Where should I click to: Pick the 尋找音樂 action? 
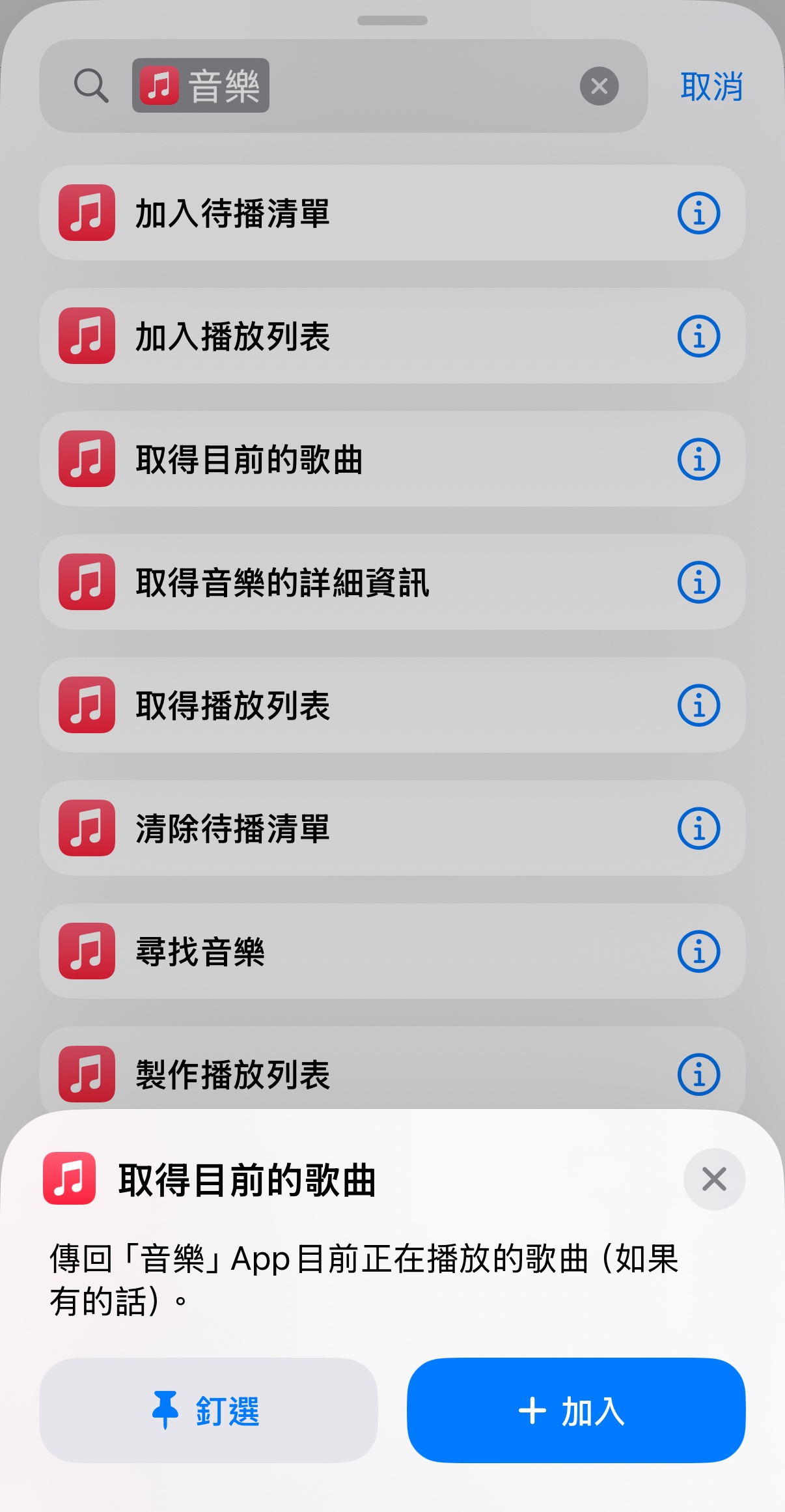tap(392, 951)
